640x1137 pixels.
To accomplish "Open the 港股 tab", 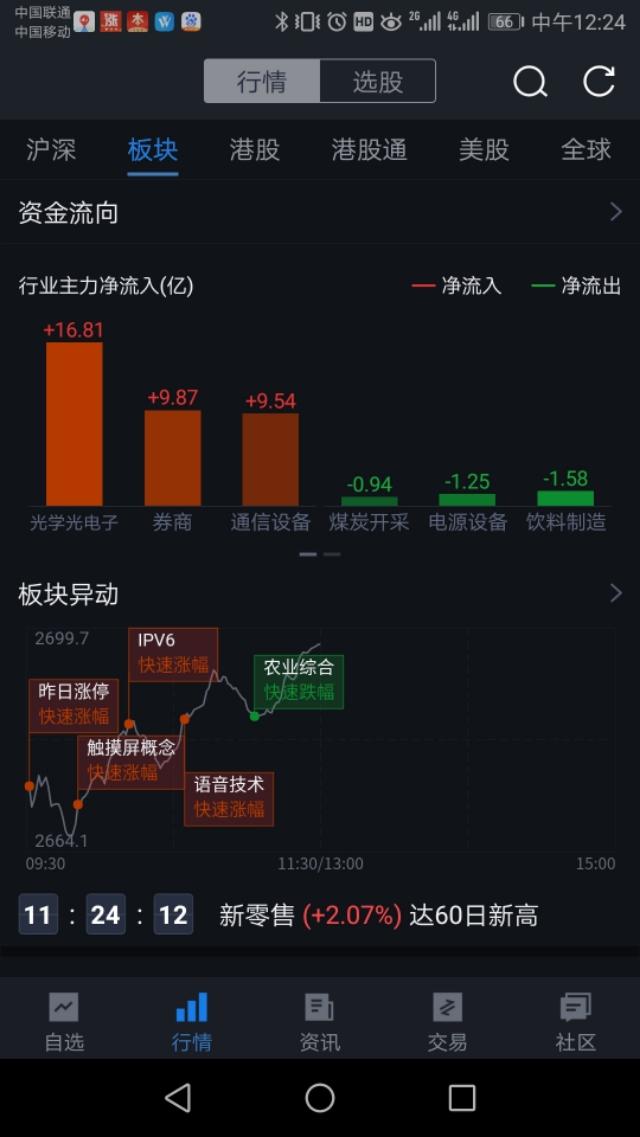I will pyautogui.click(x=254, y=150).
